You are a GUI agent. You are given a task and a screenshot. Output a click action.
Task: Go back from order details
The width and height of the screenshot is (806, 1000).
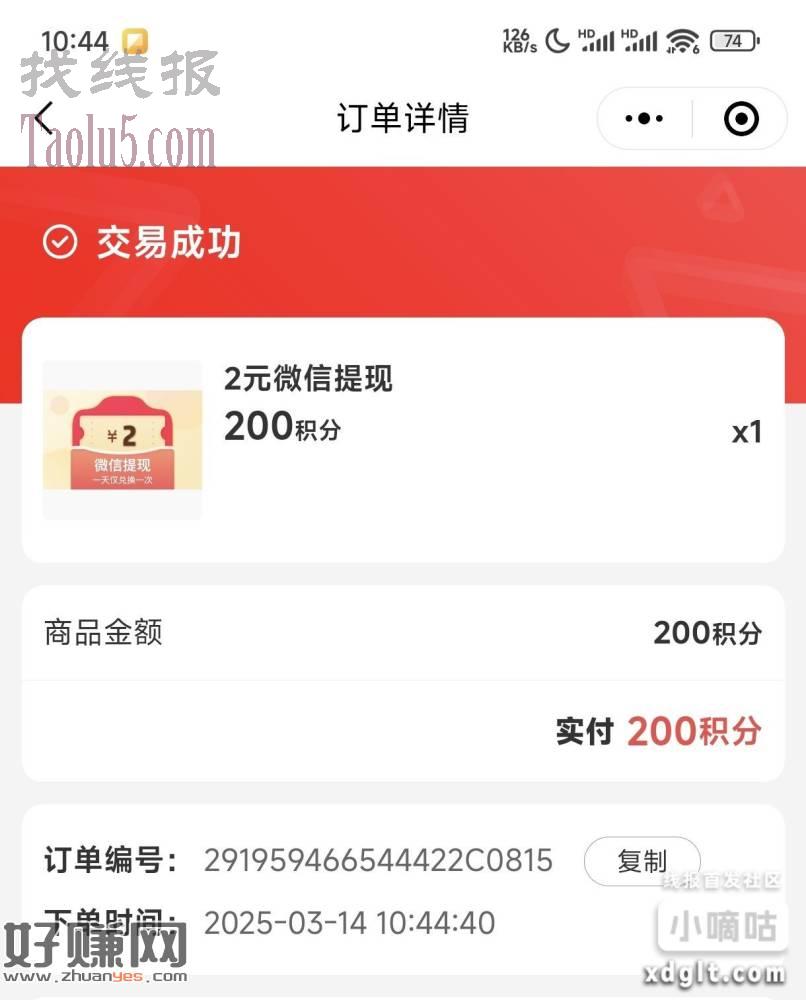pos(43,119)
